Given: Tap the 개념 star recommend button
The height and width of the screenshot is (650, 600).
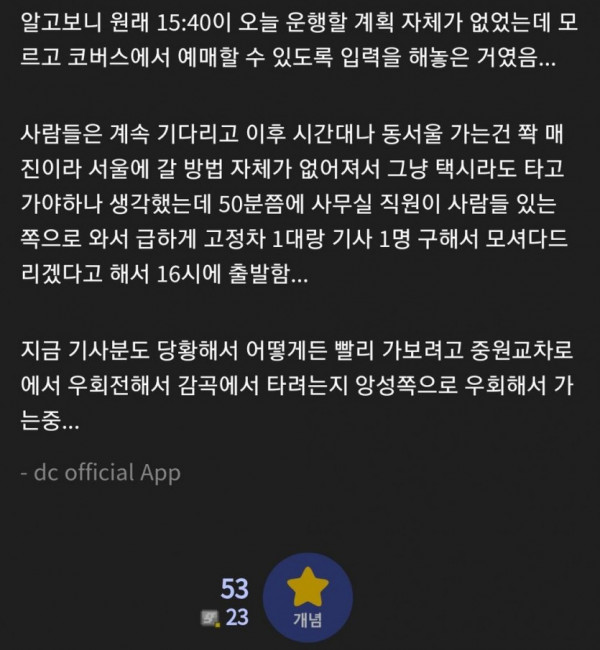Looking at the screenshot, I should [307, 597].
